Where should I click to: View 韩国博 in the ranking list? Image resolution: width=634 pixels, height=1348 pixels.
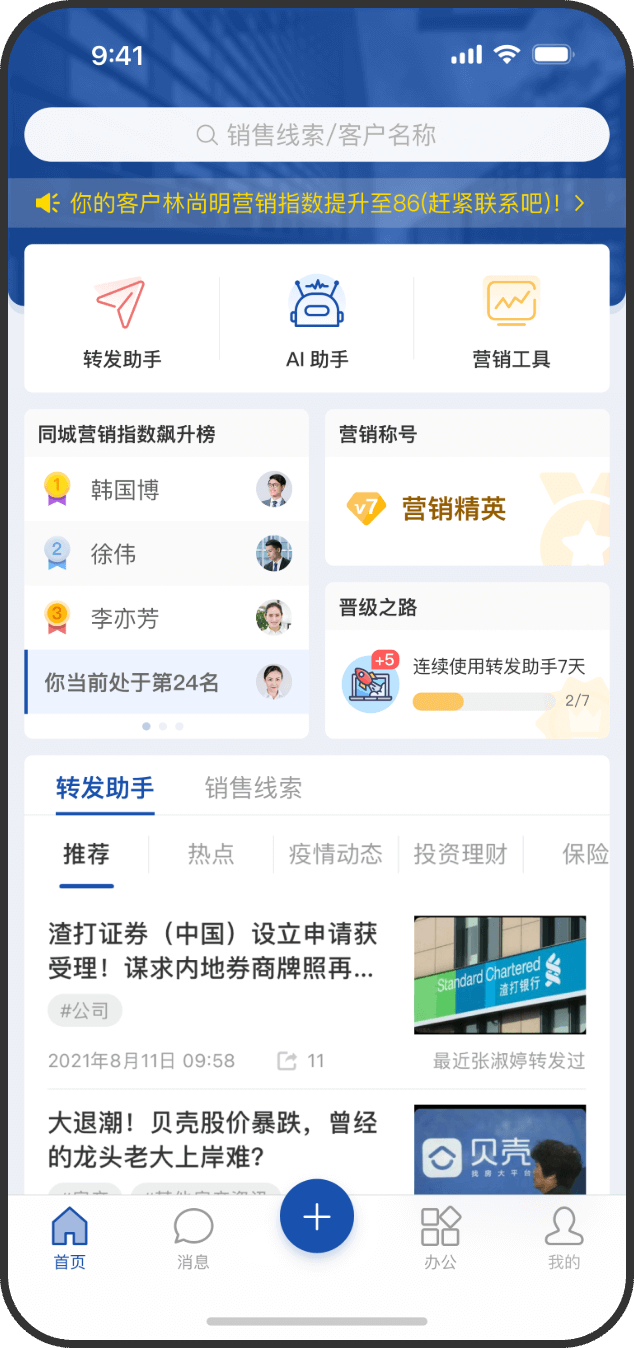pyautogui.click(x=166, y=490)
